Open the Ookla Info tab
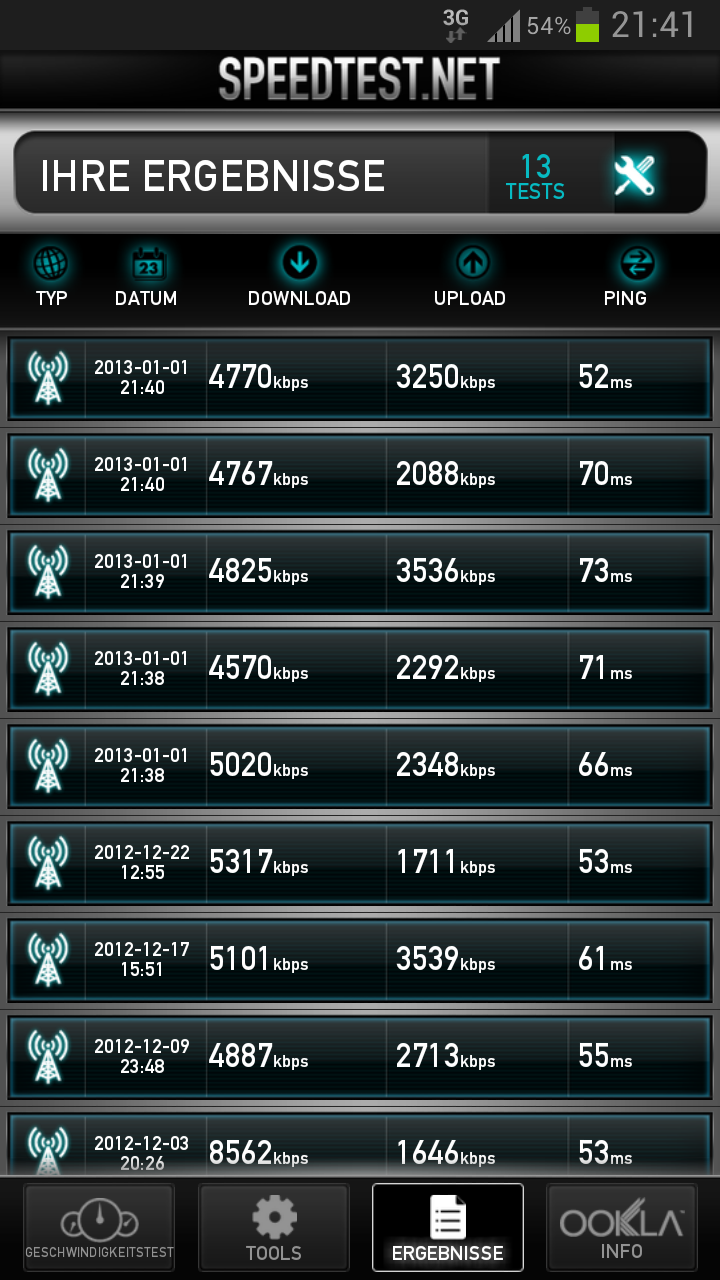Viewport: 720px width, 1280px height. click(x=621, y=1228)
